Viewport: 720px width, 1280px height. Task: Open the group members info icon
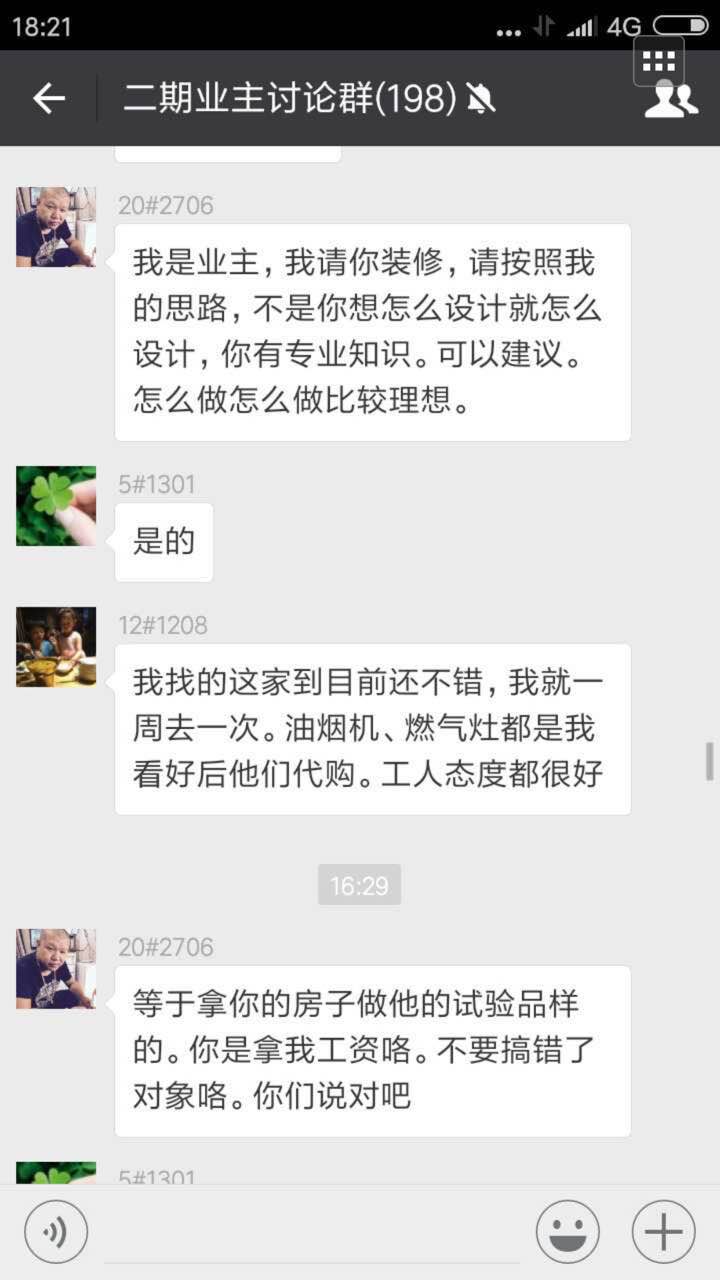671,99
